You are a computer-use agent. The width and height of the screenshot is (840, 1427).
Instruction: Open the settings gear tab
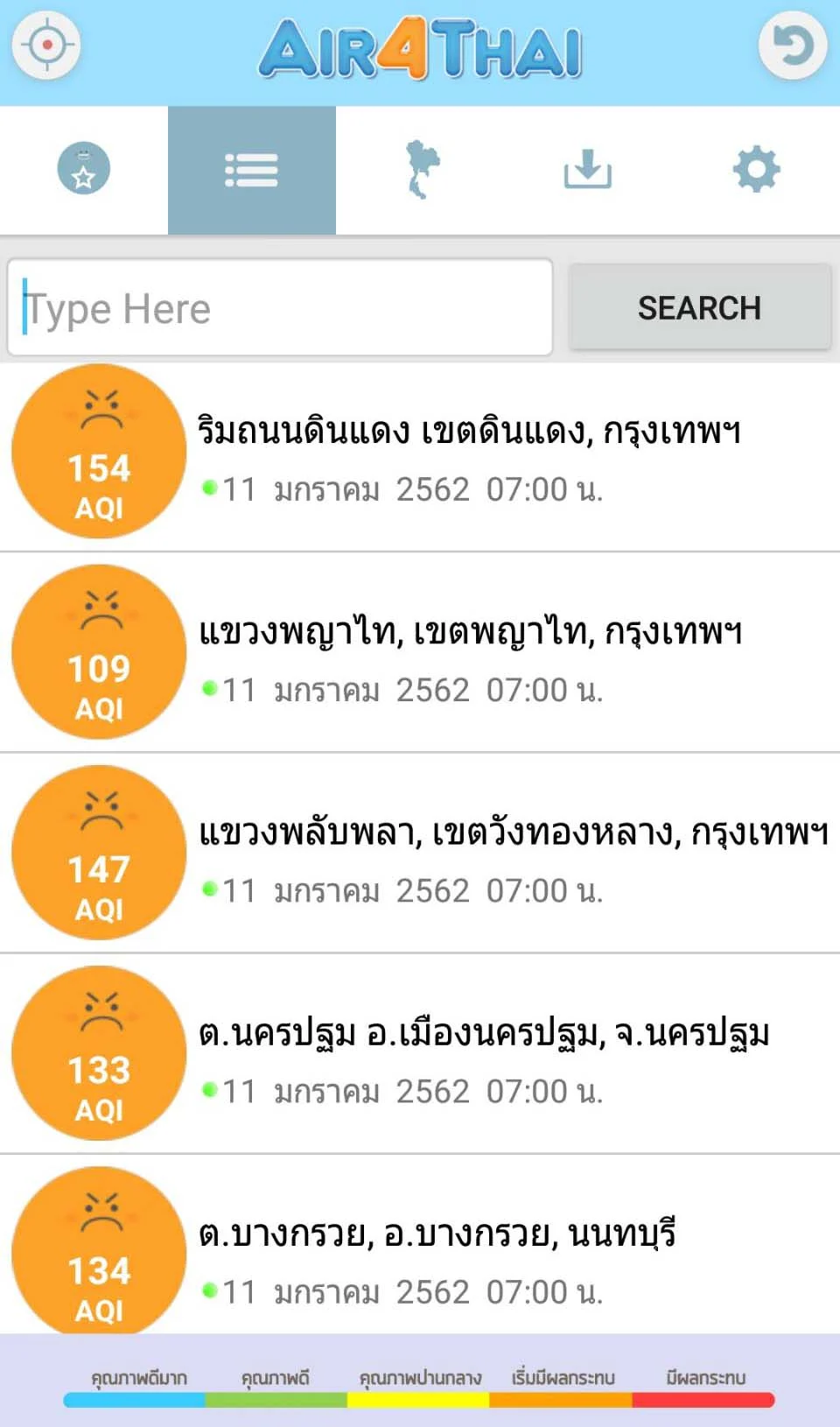point(756,170)
